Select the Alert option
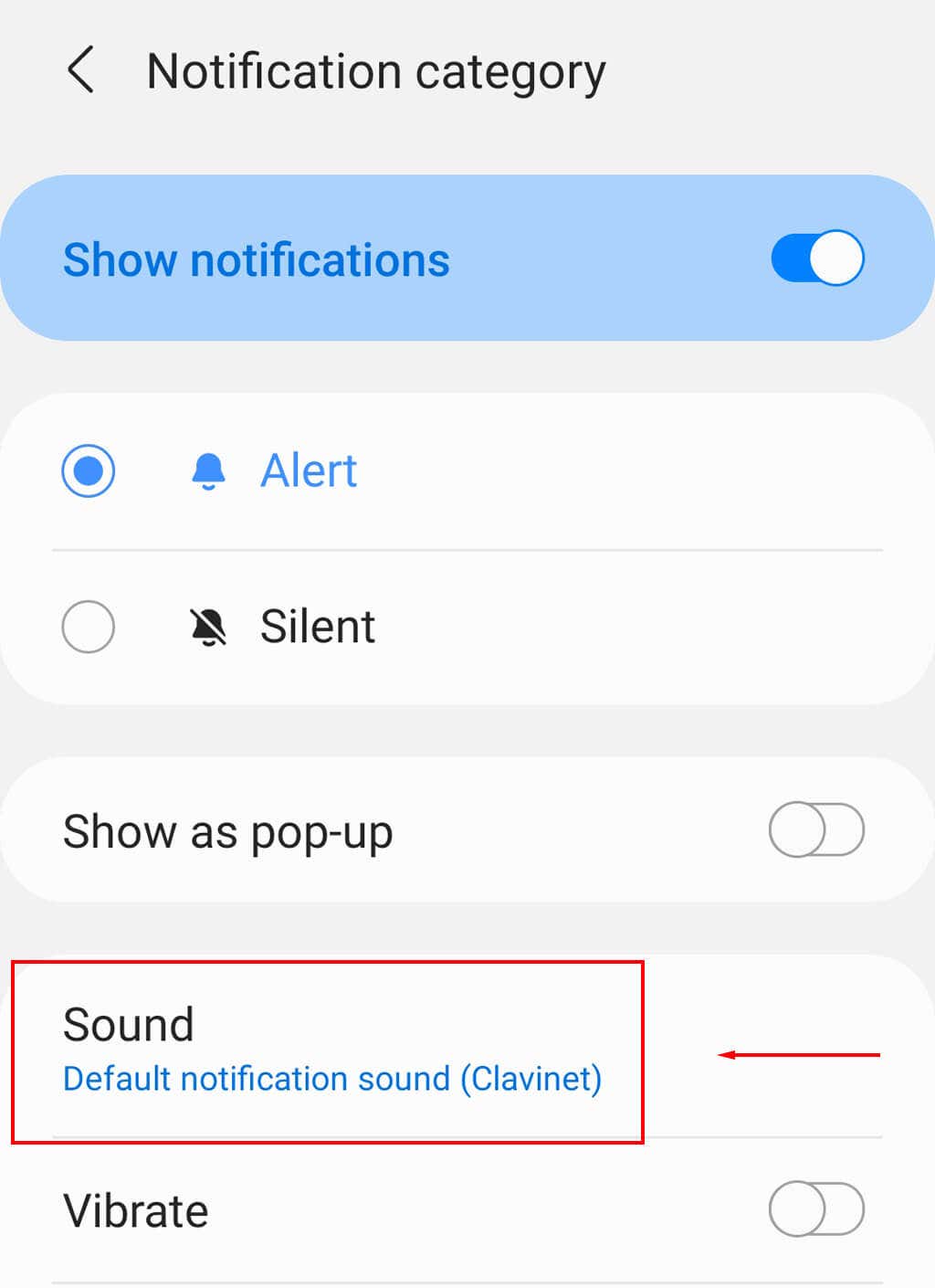The height and width of the screenshot is (1288, 935). [x=89, y=471]
